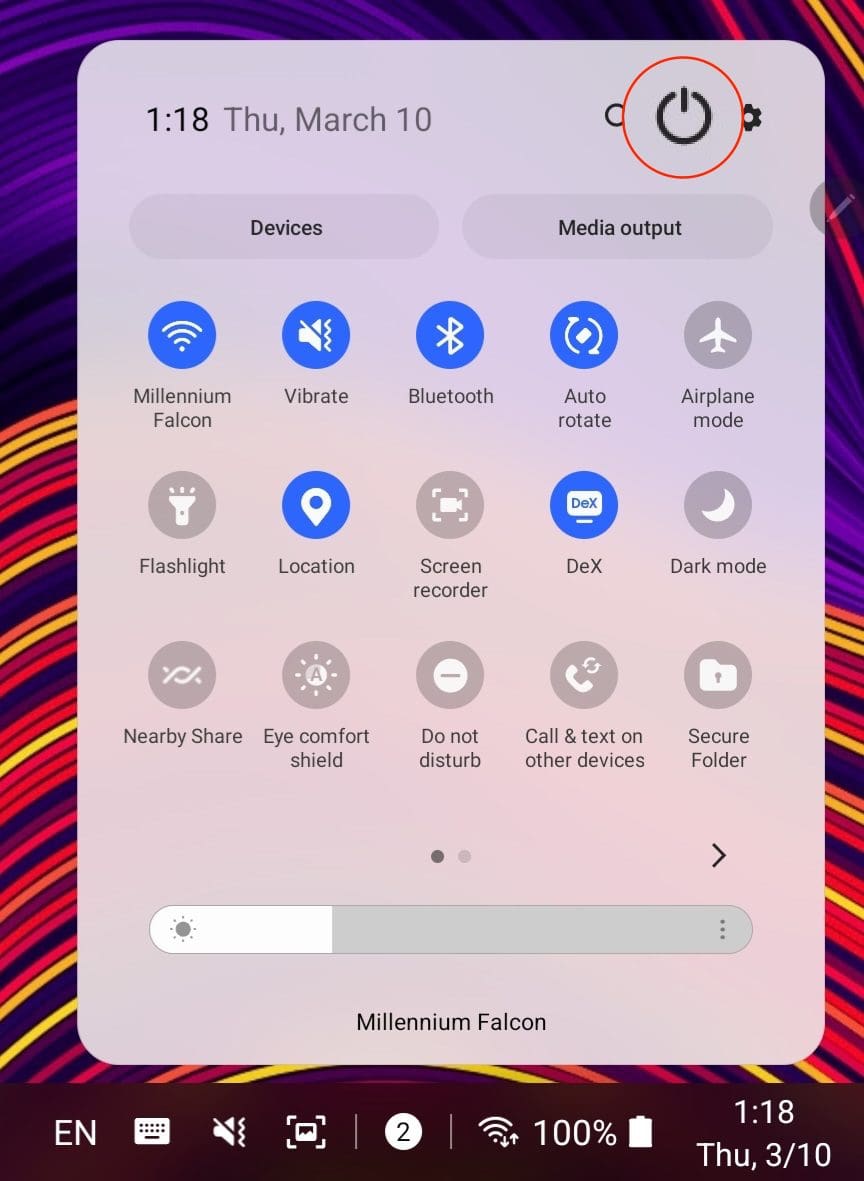Open the Media output panel
Image resolution: width=864 pixels, height=1181 pixels.
click(618, 227)
